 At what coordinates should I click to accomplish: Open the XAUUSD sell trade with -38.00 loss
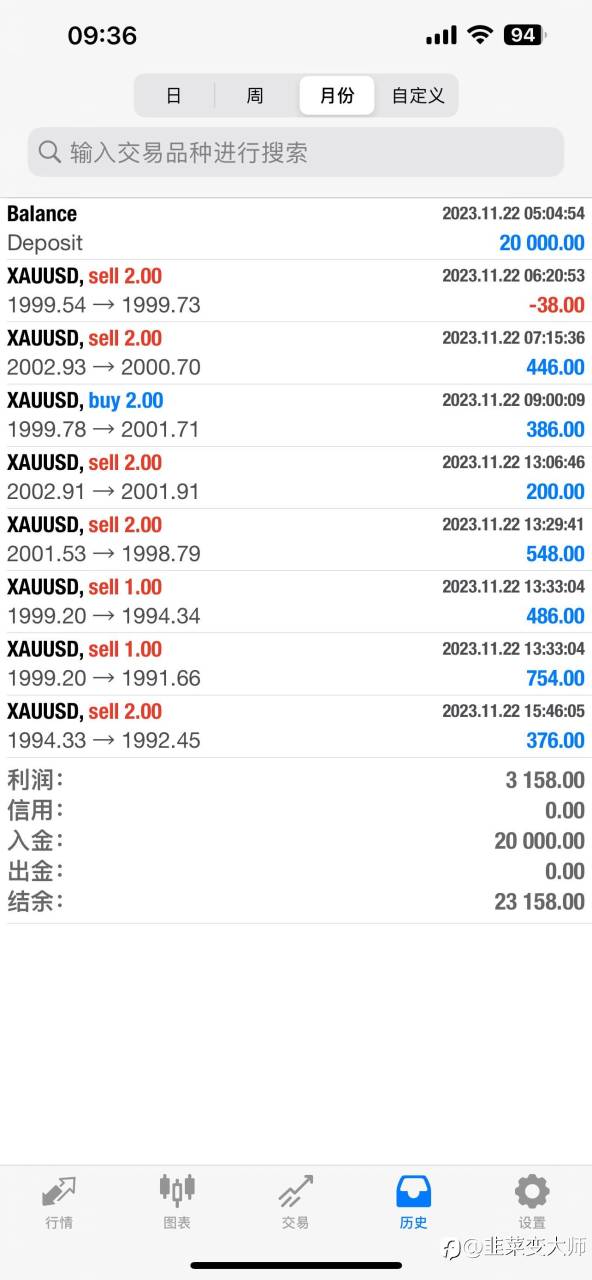pos(296,290)
